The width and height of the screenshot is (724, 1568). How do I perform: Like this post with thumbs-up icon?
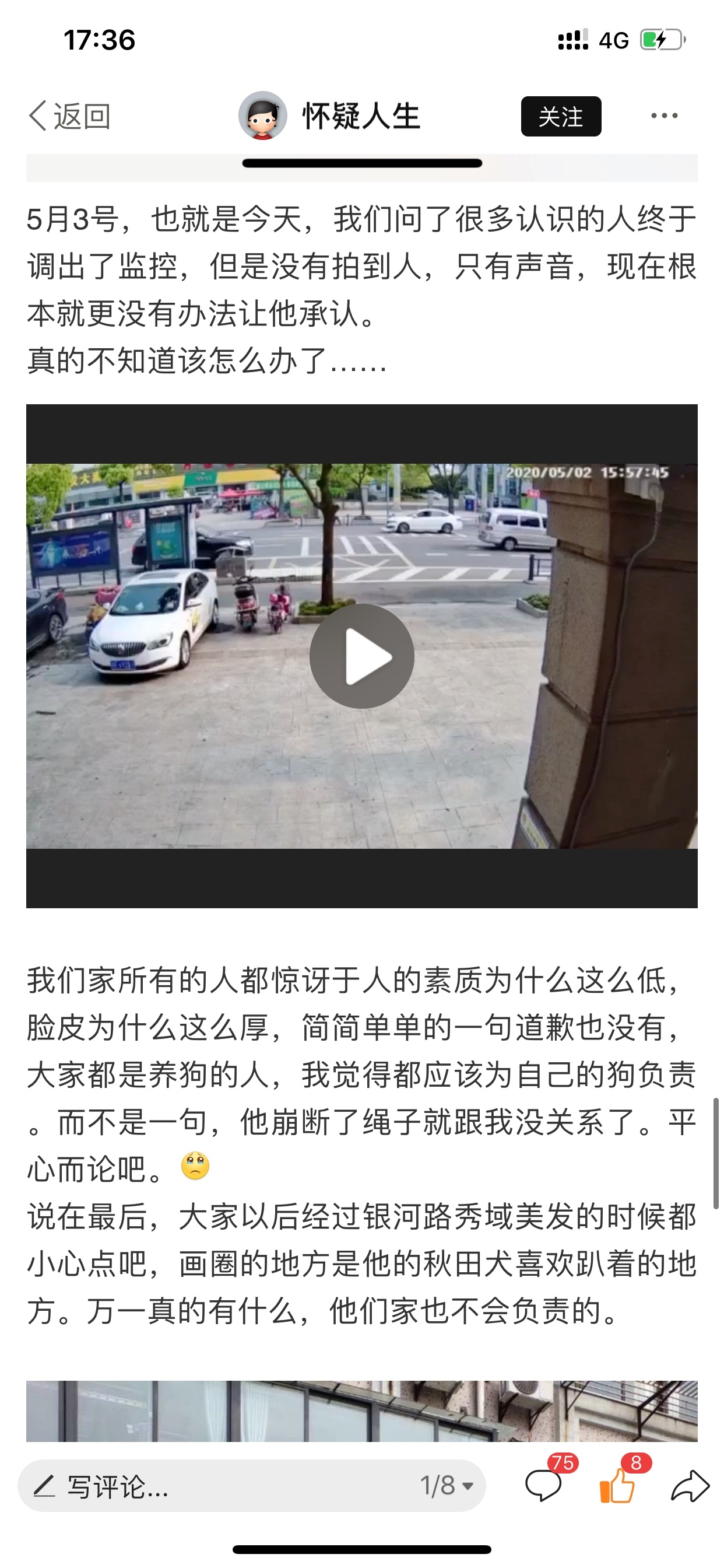(x=617, y=1485)
